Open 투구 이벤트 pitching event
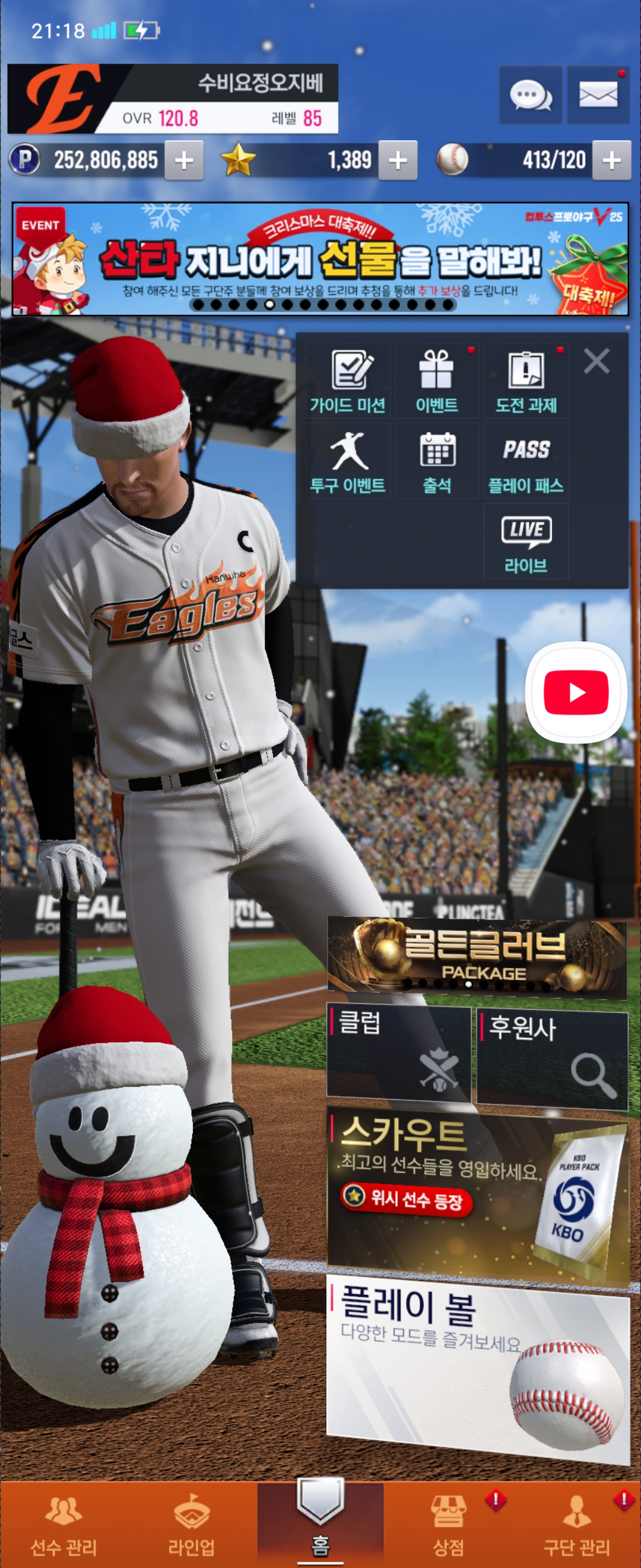This screenshot has width=641, height=1568. [x=348, y=461]
